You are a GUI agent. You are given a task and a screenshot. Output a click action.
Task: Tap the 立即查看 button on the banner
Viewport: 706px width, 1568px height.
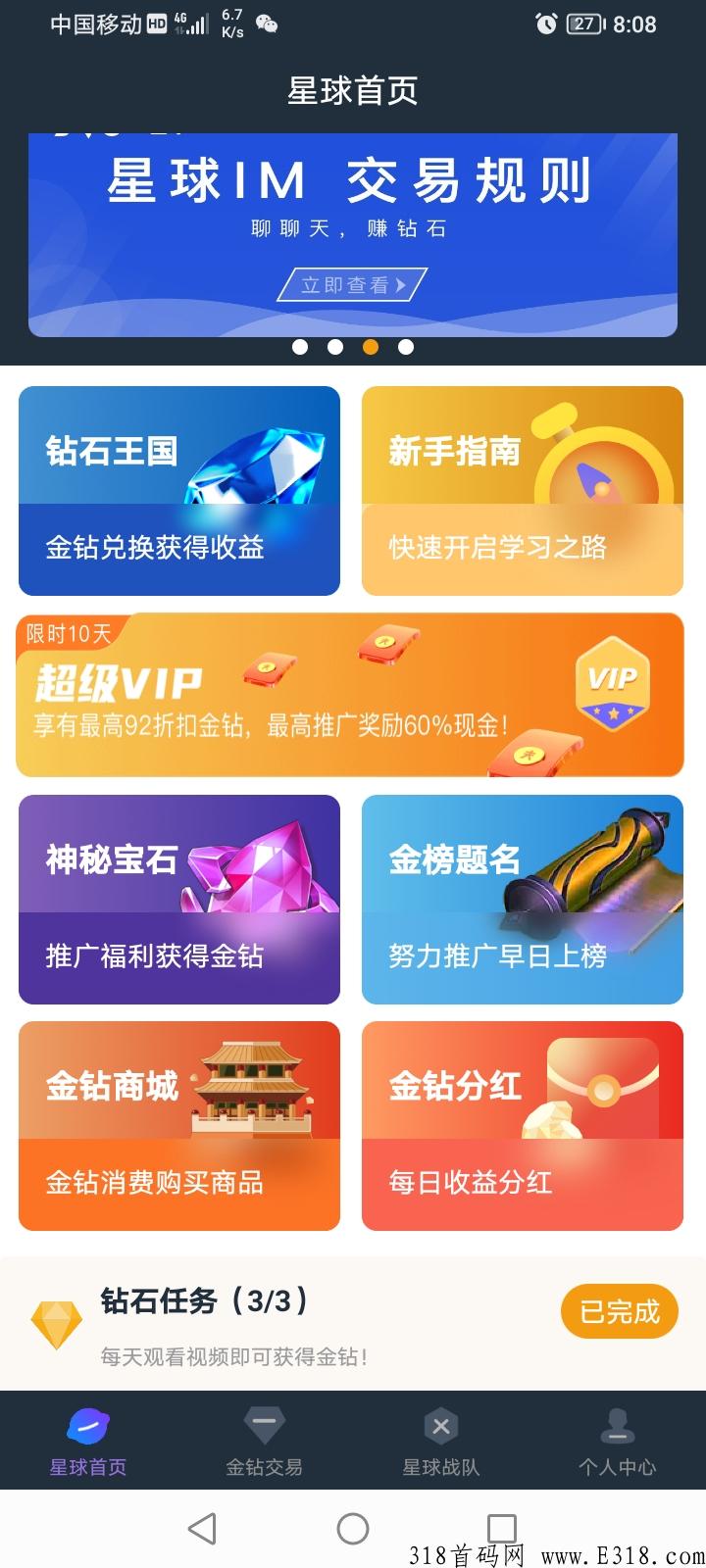point(353,285)
